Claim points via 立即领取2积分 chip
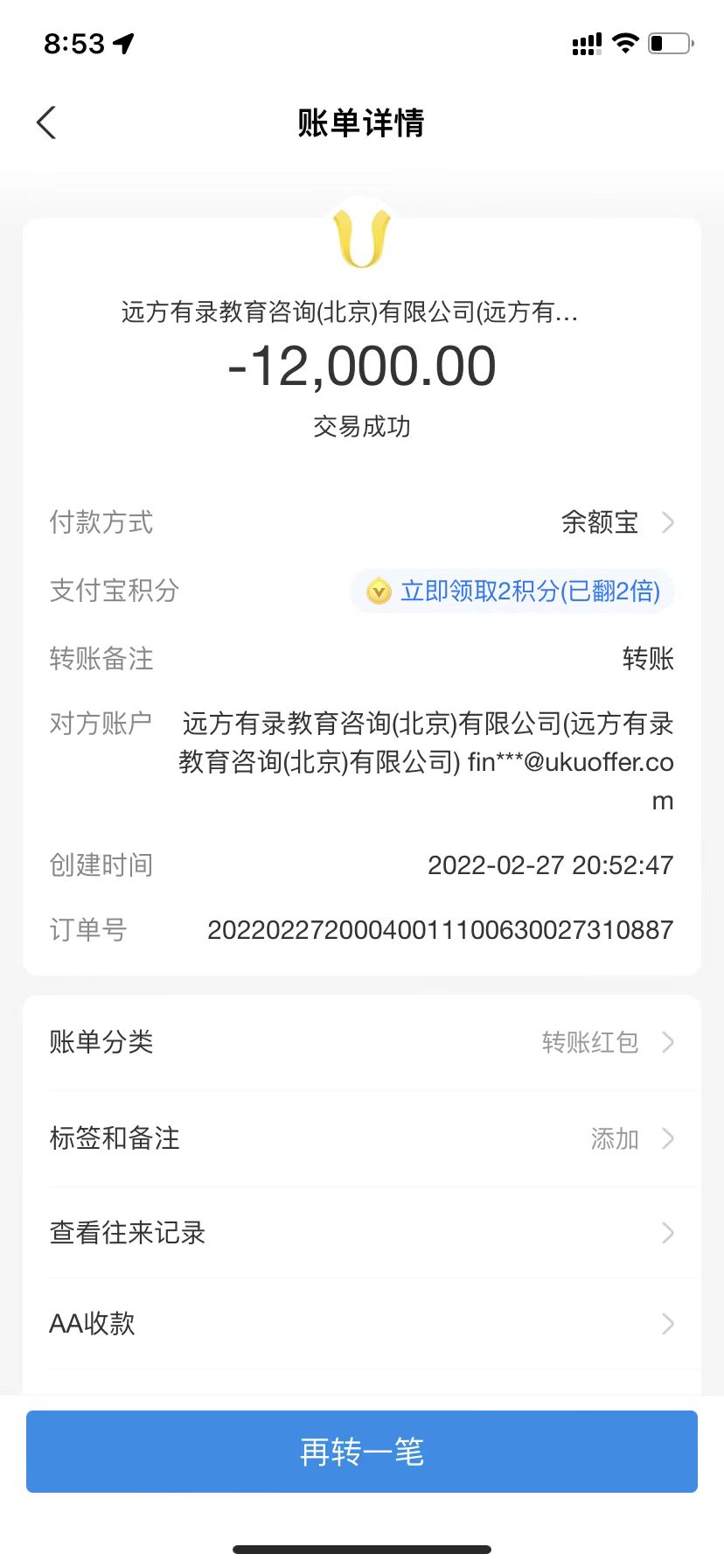Viewport: 724px width, 1568px height. 513,591
